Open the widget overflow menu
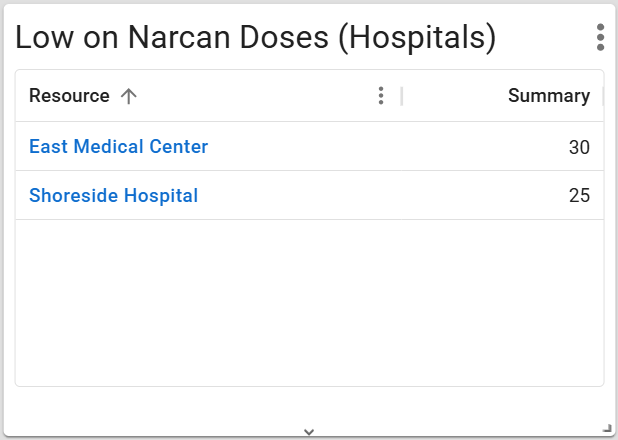The image size is (618, 440). (x=600, y=37)
